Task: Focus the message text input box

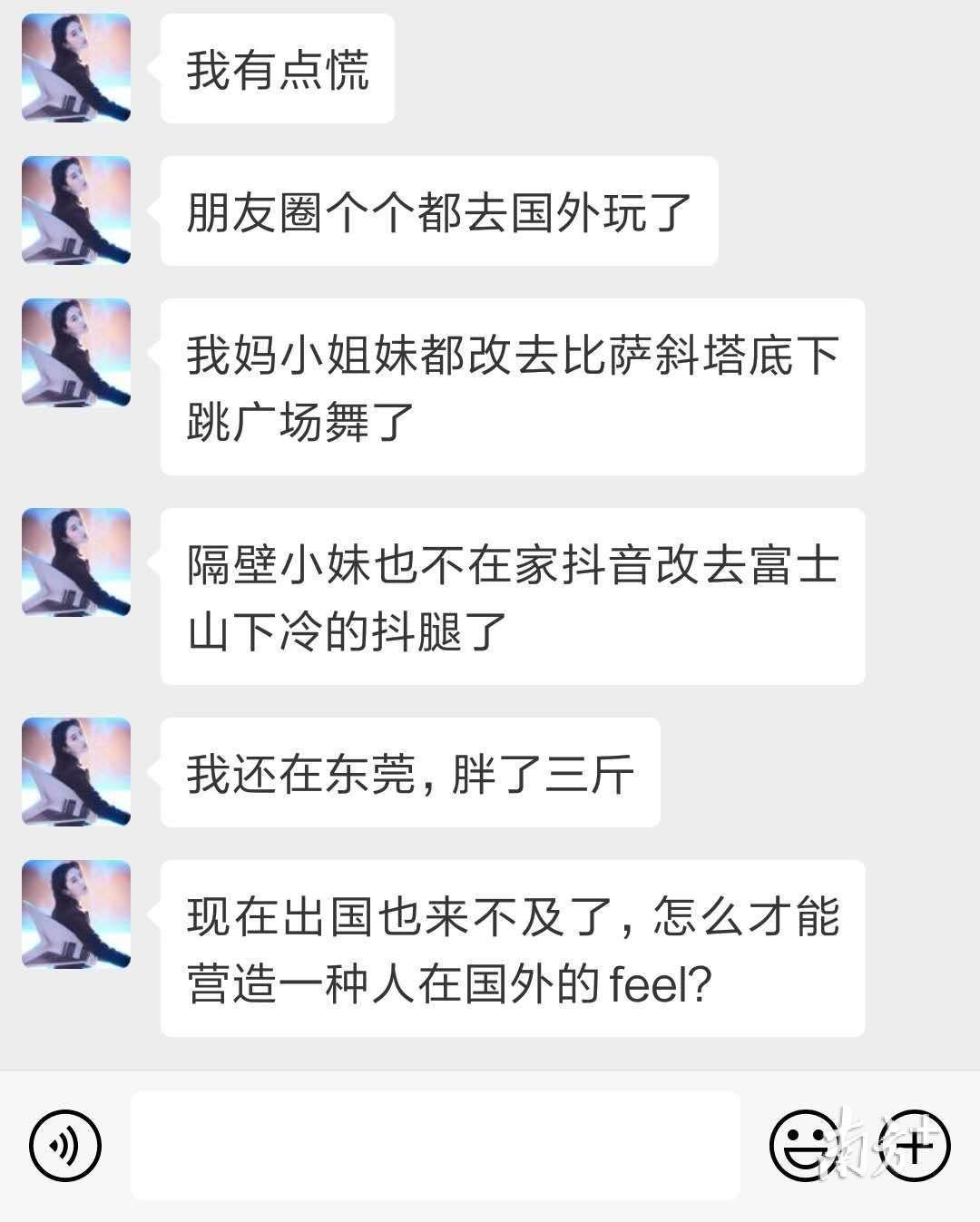Action: pyautogui.click(x=436, y=1145)
